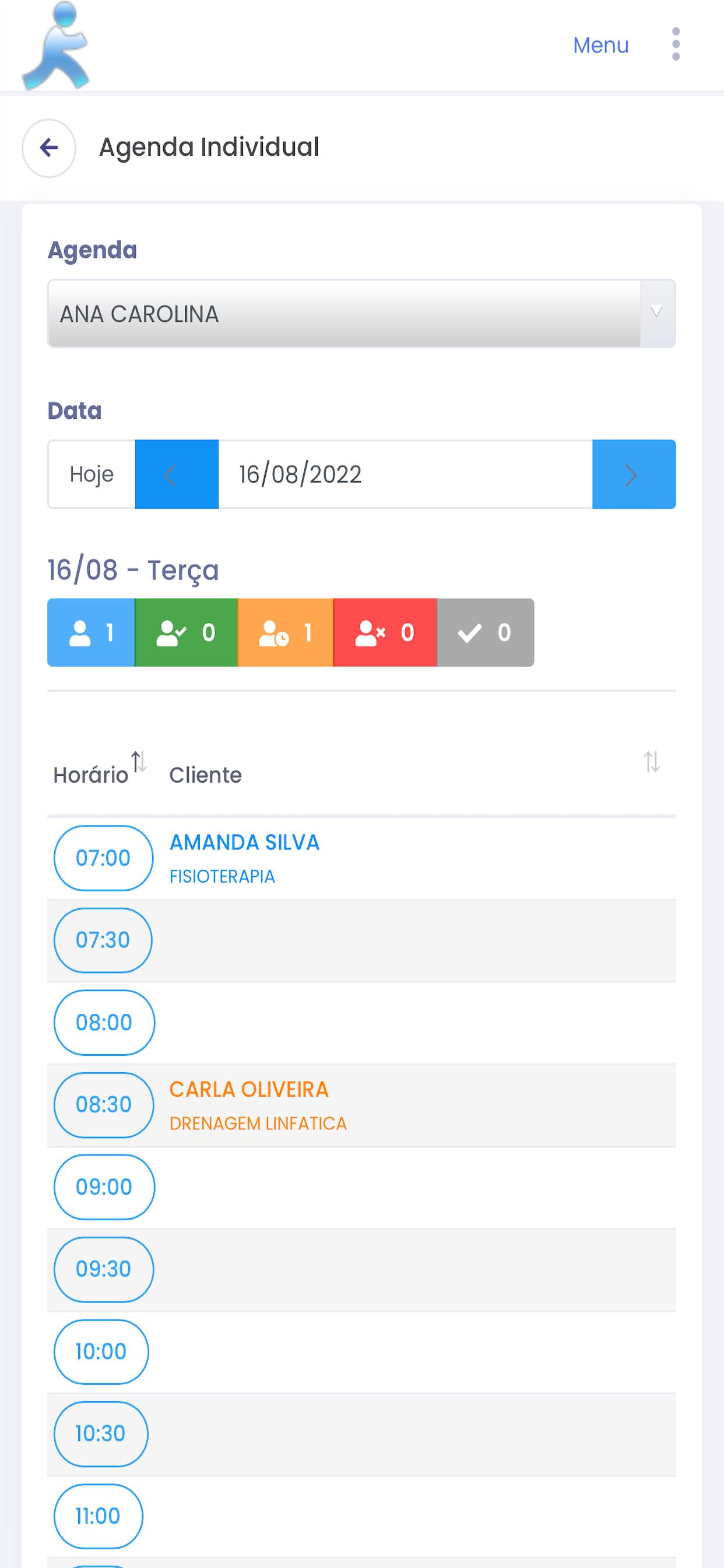Select the 08:00 time slot
Image resolution: width=724 pixels, height=1568 pixels.
(104, 1022)
